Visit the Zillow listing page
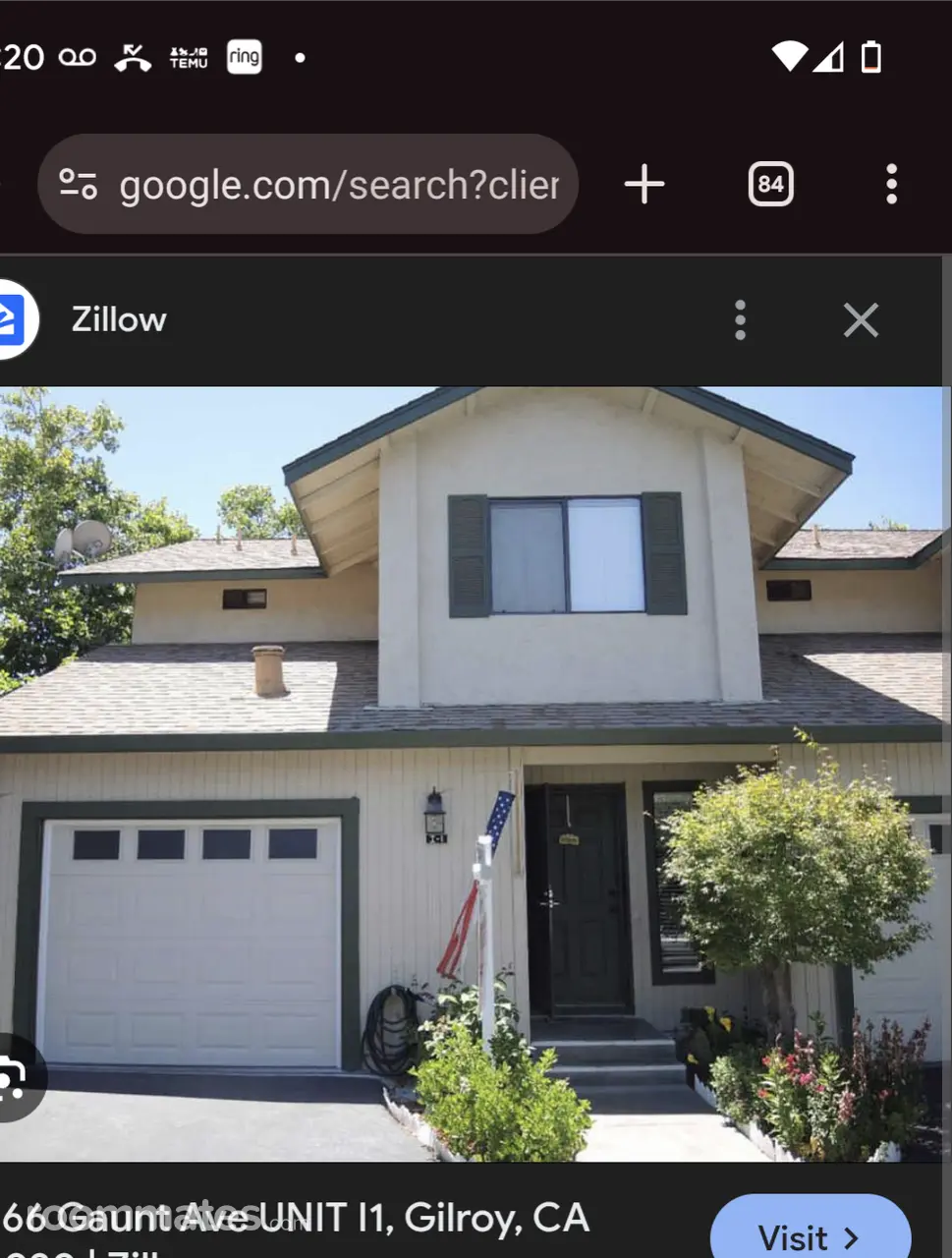The width and height of the screenshot is (952, 1258). (x=809, y=1234)
